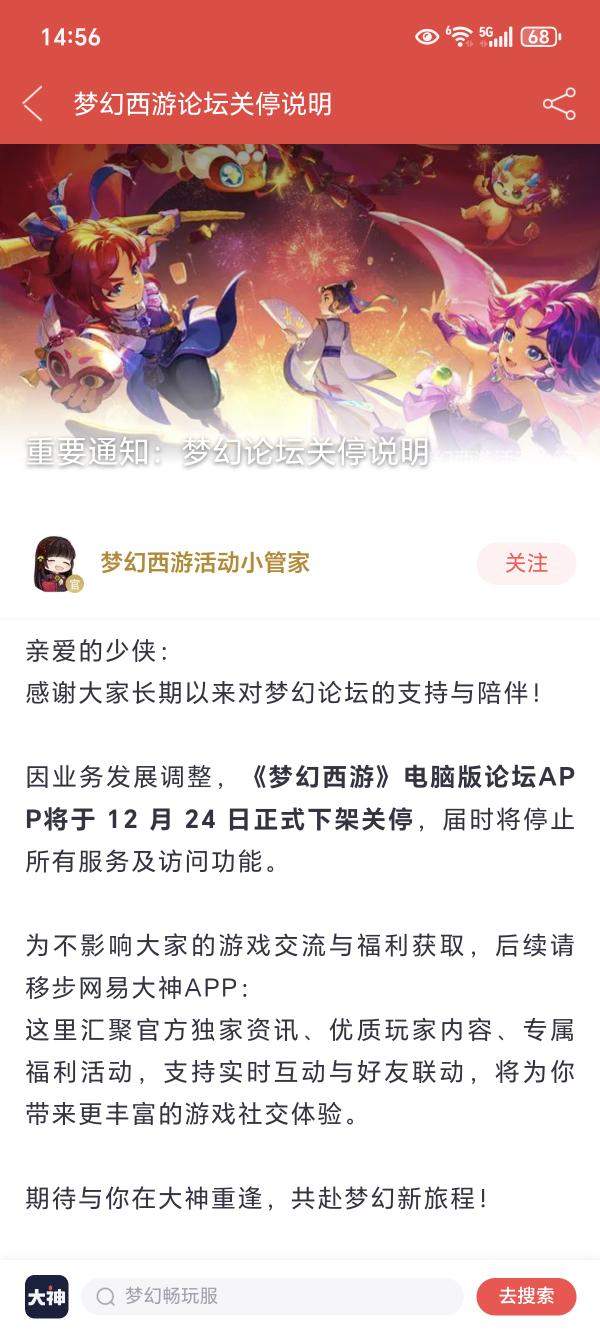Open 梦幻西游活动小管家's avatar
Image resolution: width=600 pixels, height=1332 pixels.
[55, 564]
